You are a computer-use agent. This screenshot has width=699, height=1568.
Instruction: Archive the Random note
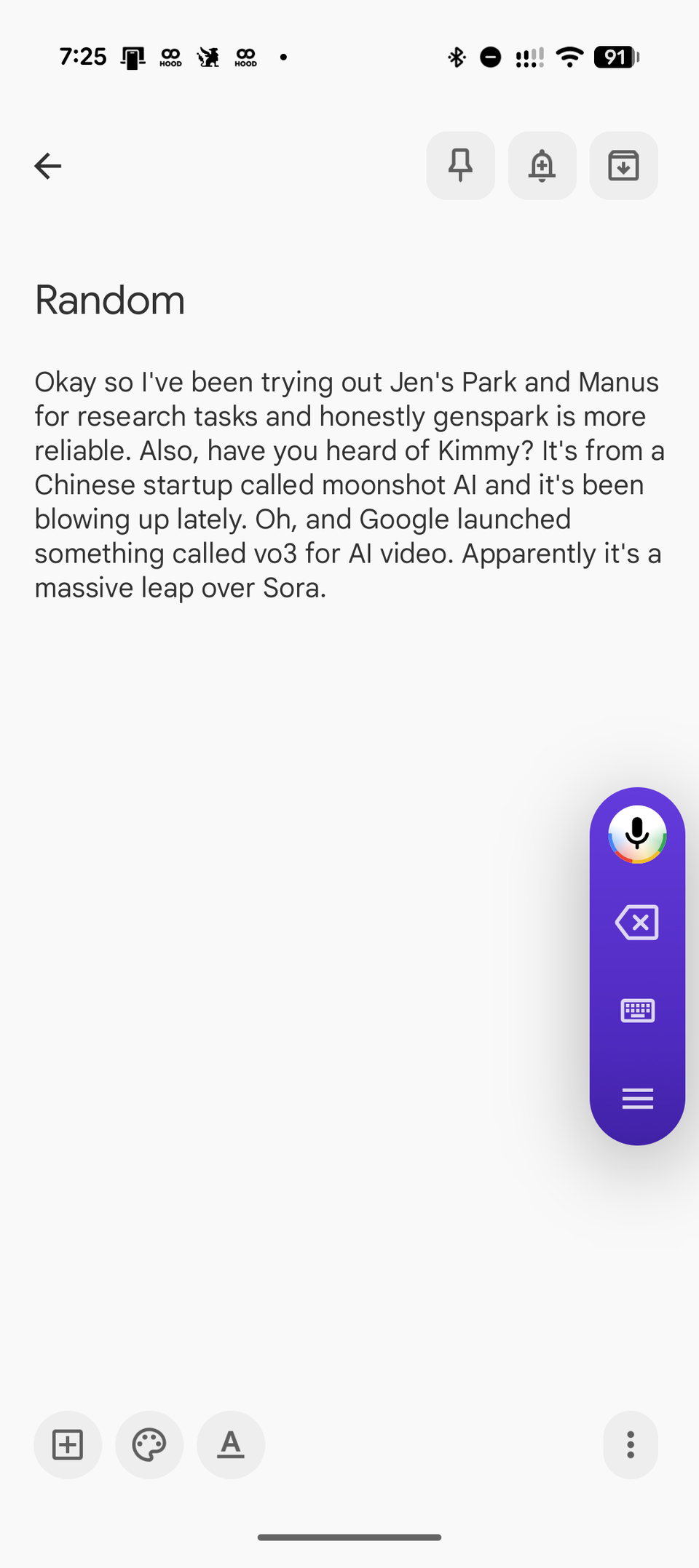623,166
